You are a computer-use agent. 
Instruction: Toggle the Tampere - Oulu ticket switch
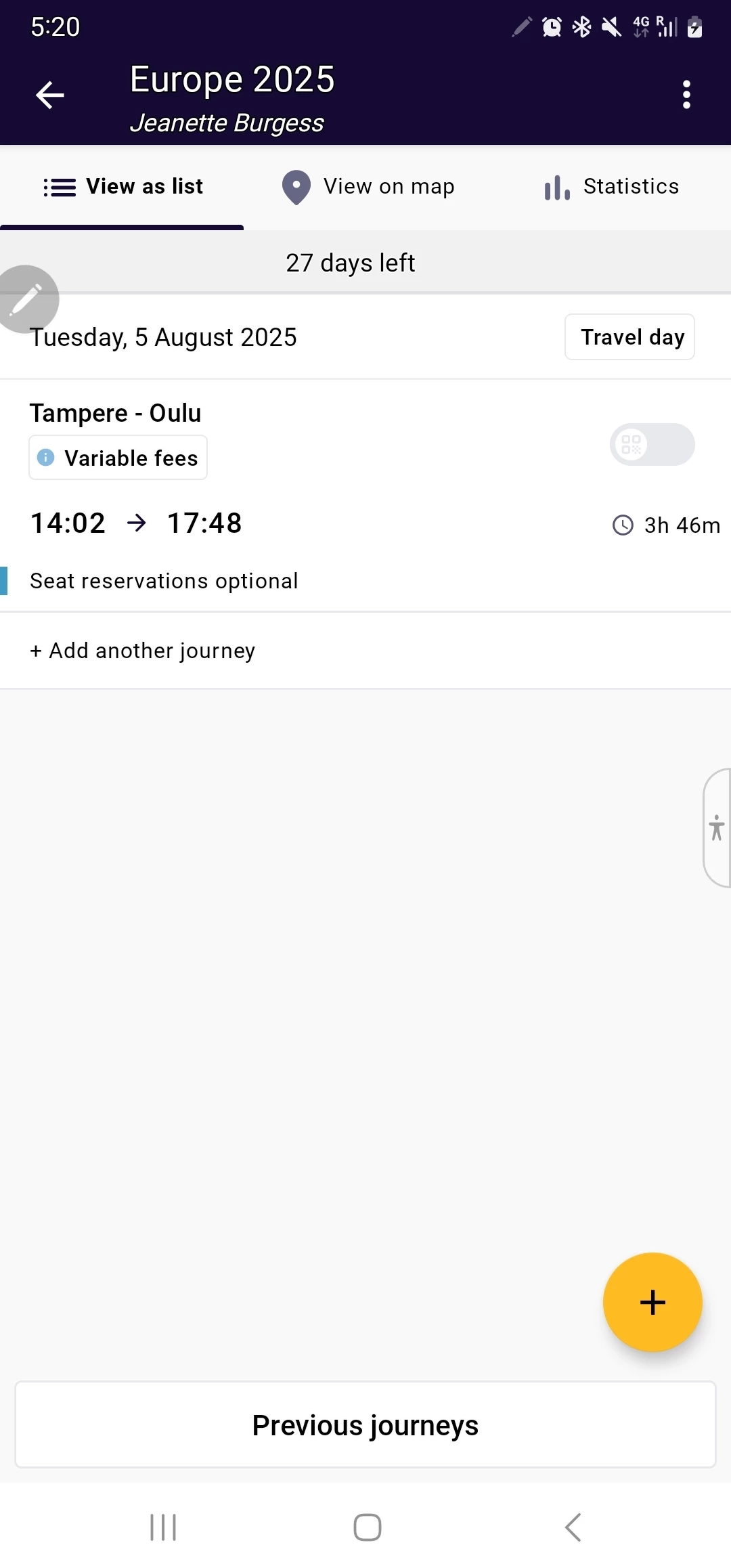point(652,445)
